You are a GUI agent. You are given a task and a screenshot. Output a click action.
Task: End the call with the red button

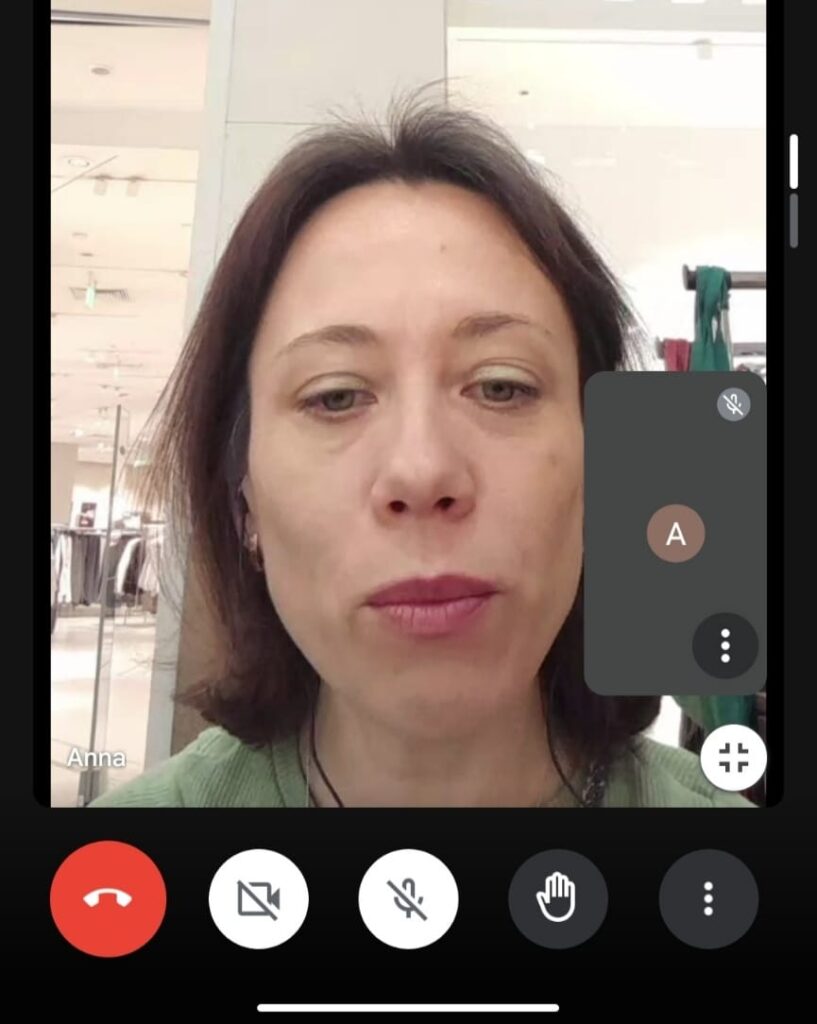pyautogui.click(x=108, y=898)
